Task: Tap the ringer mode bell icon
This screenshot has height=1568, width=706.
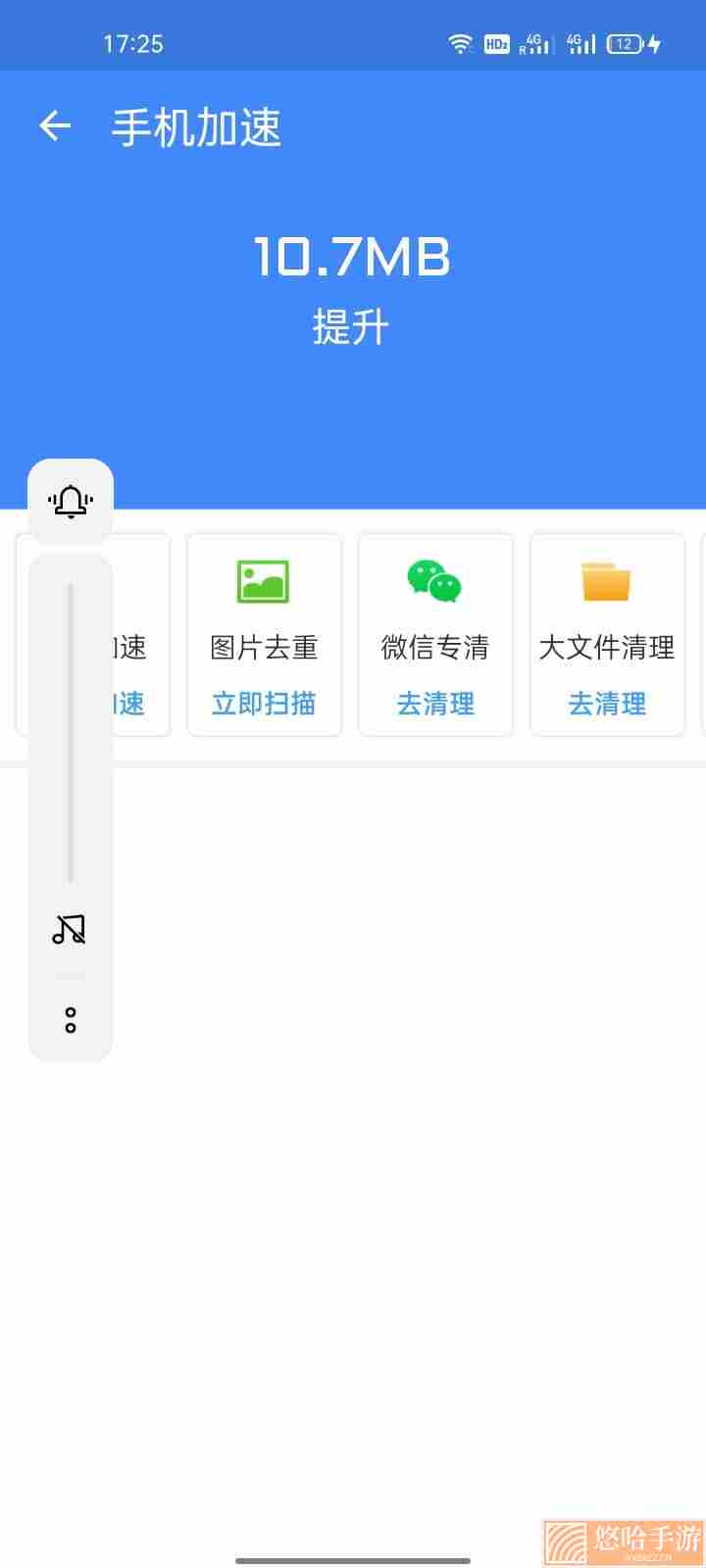Action: [x=71, y=501]
